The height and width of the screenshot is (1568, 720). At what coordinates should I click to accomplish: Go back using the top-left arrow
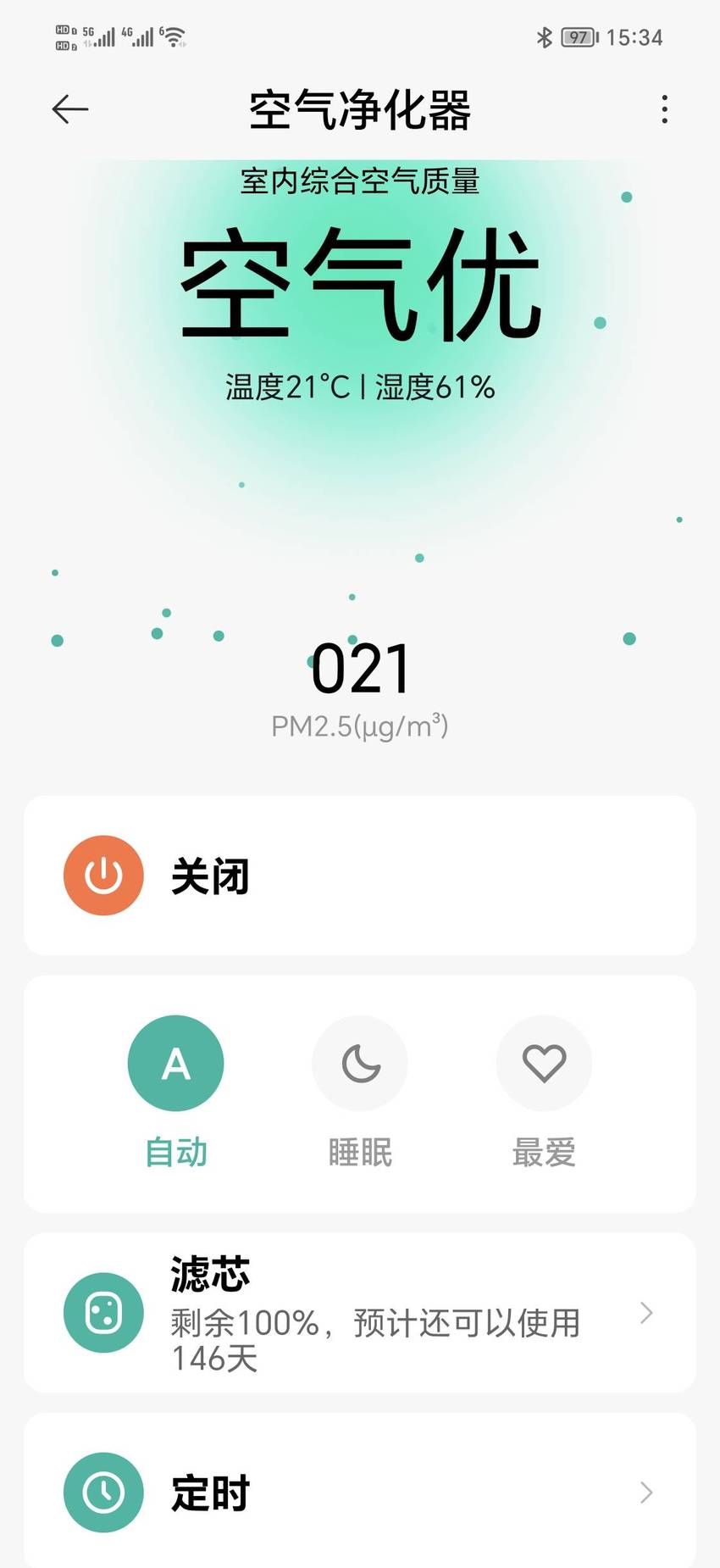(70, 109)
